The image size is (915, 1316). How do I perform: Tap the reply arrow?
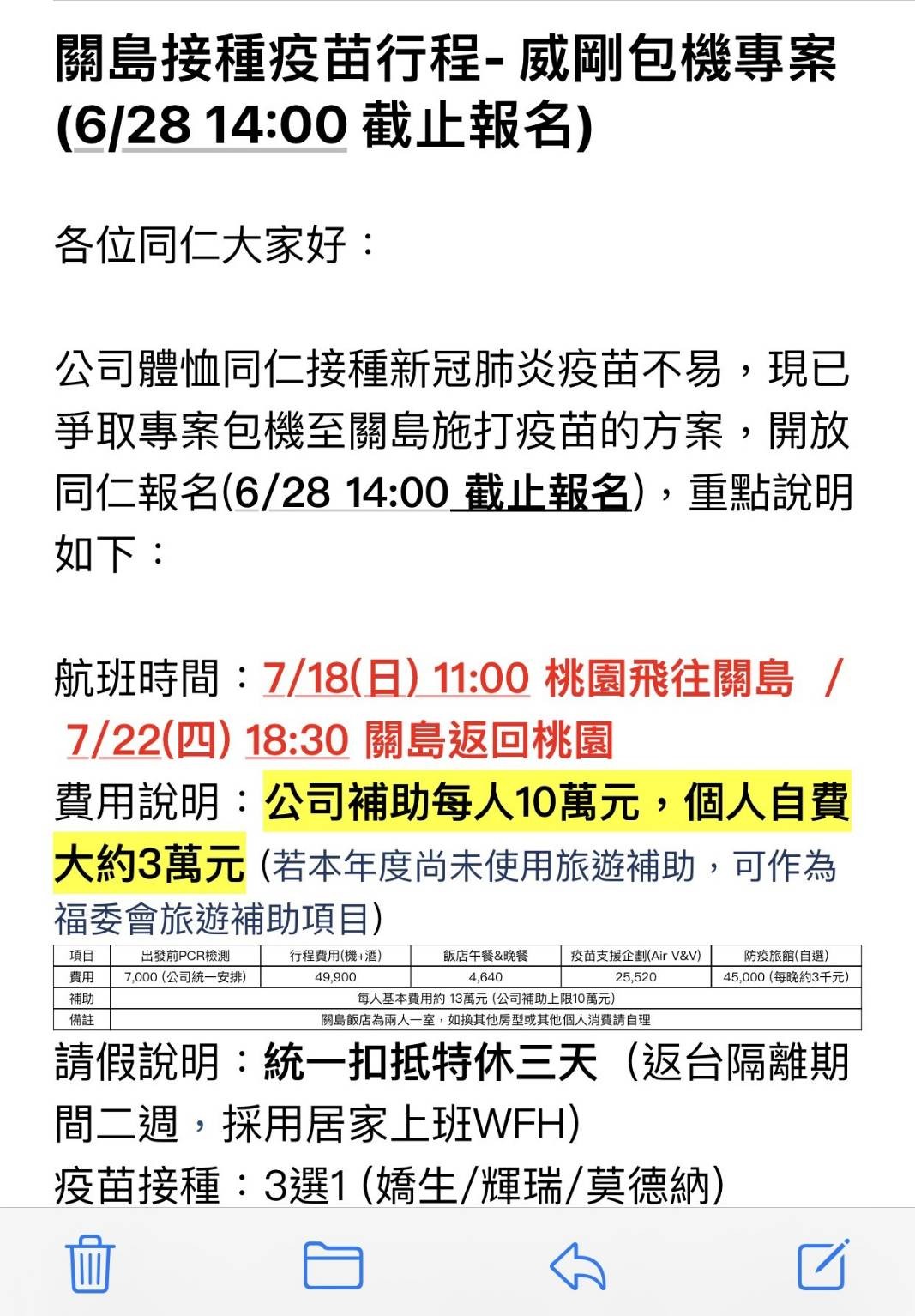pos(577,1265)
